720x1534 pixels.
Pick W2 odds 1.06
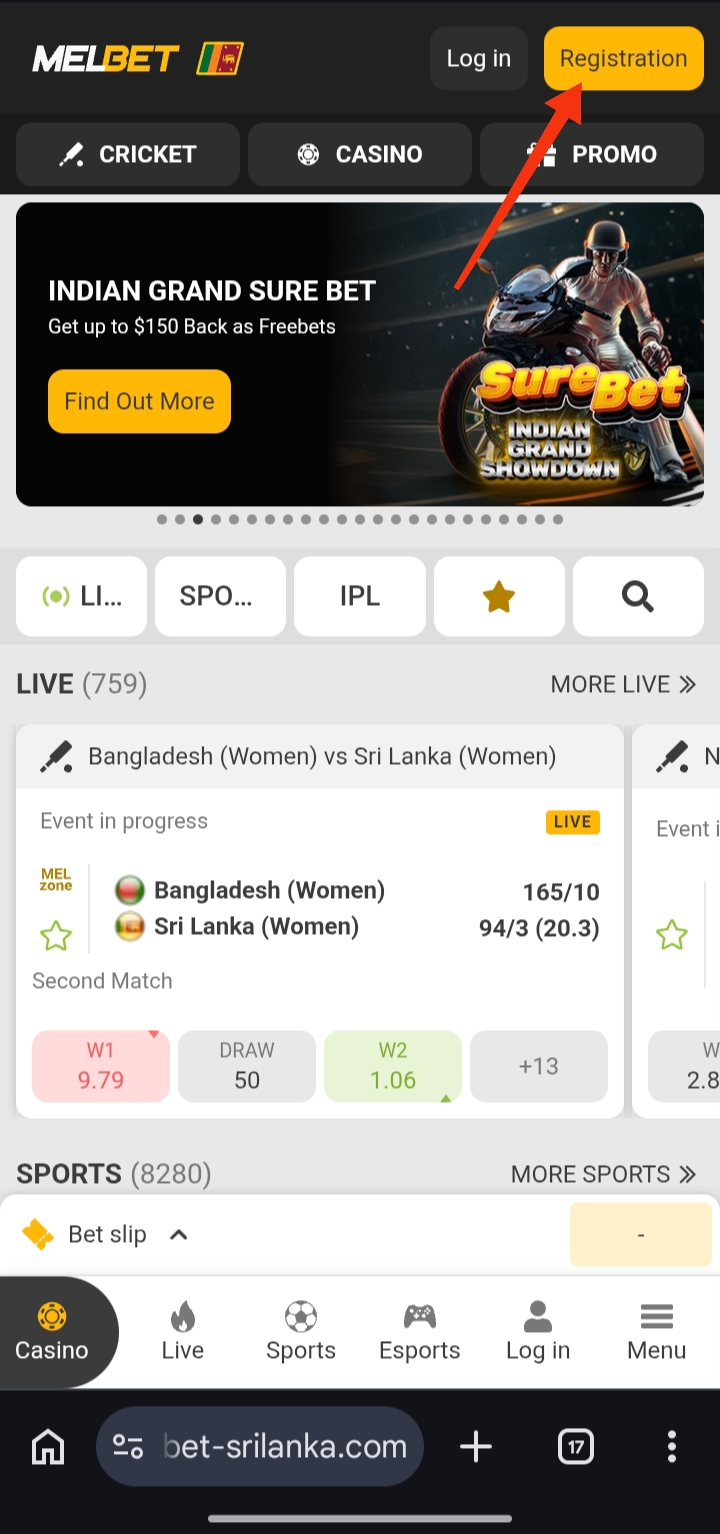click(x=393, y=1066)
